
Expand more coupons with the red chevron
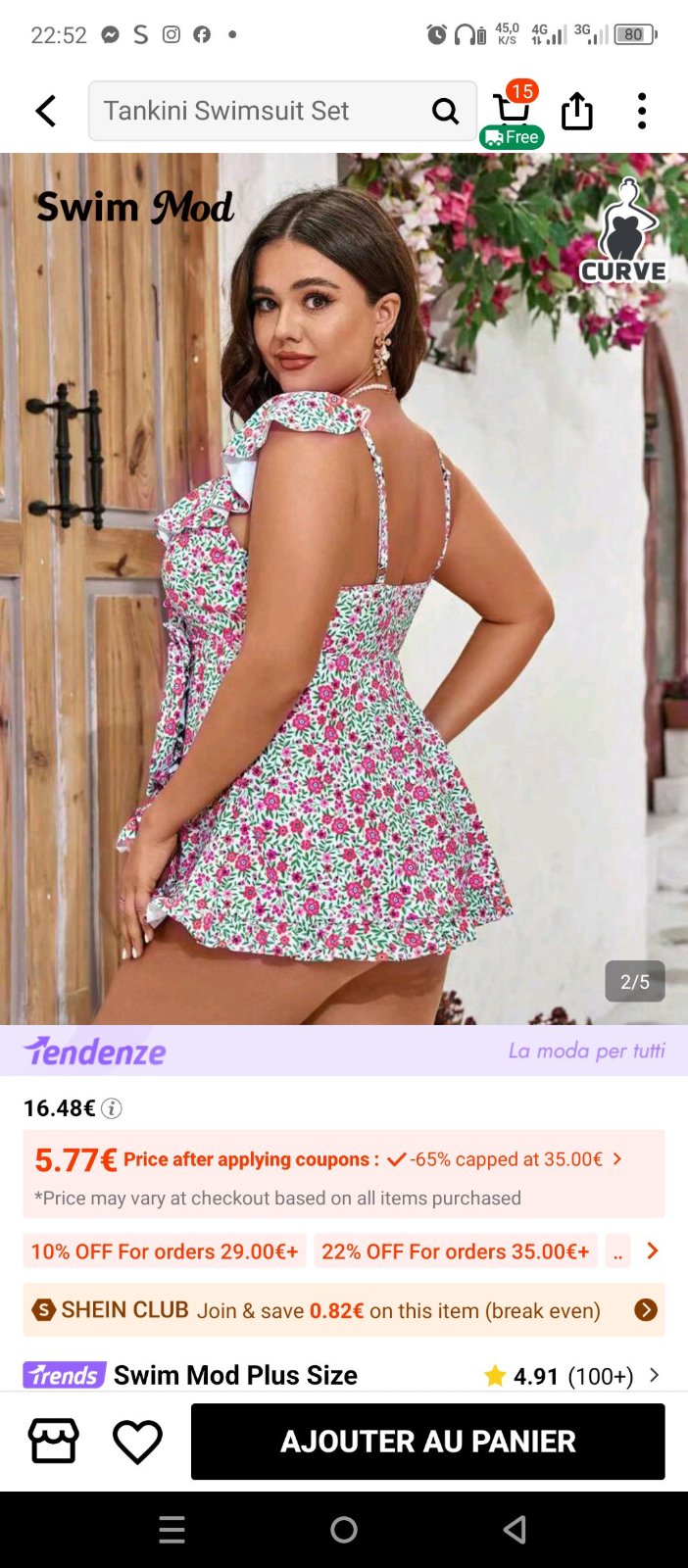(652, 1251)
